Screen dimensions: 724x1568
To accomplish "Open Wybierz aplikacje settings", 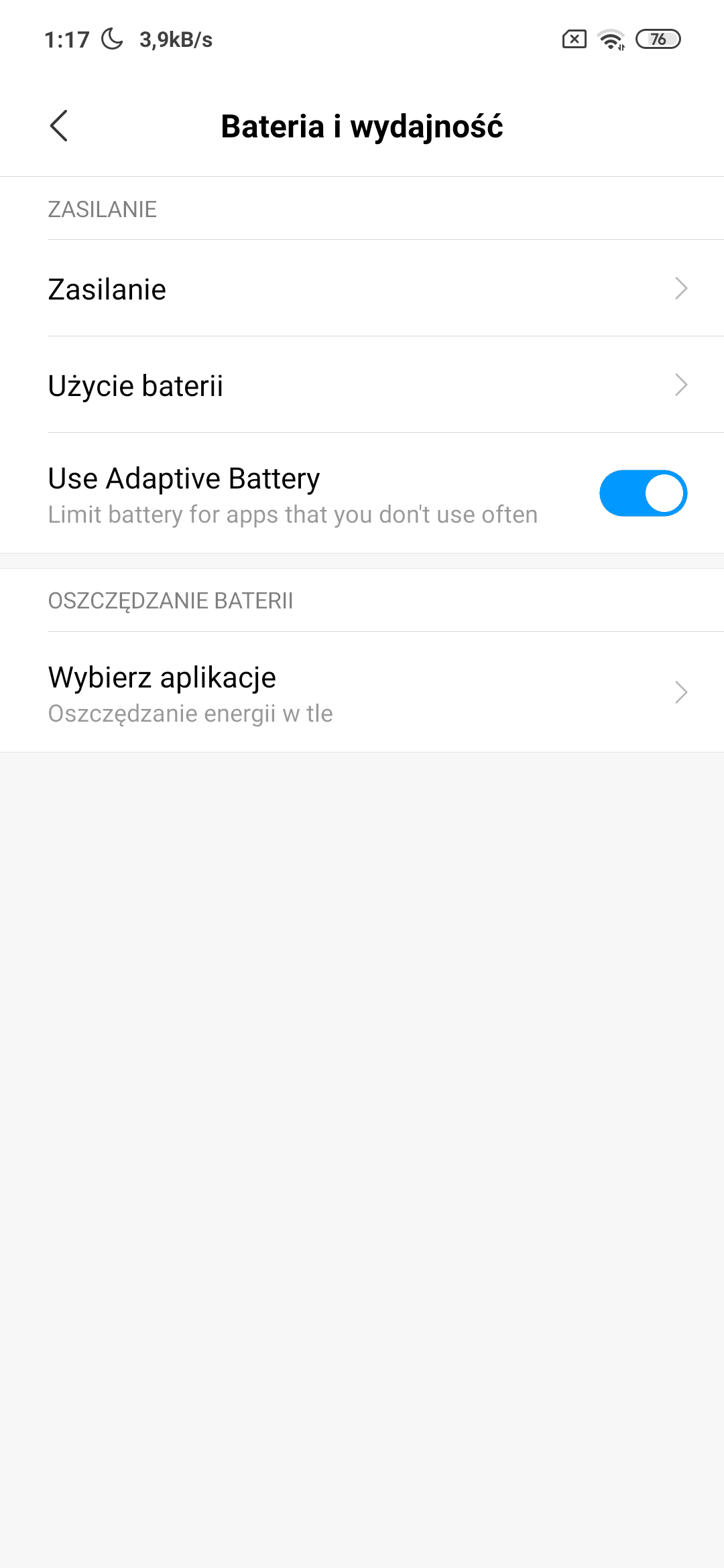I will pyautogui.click(x=362, y=692).
